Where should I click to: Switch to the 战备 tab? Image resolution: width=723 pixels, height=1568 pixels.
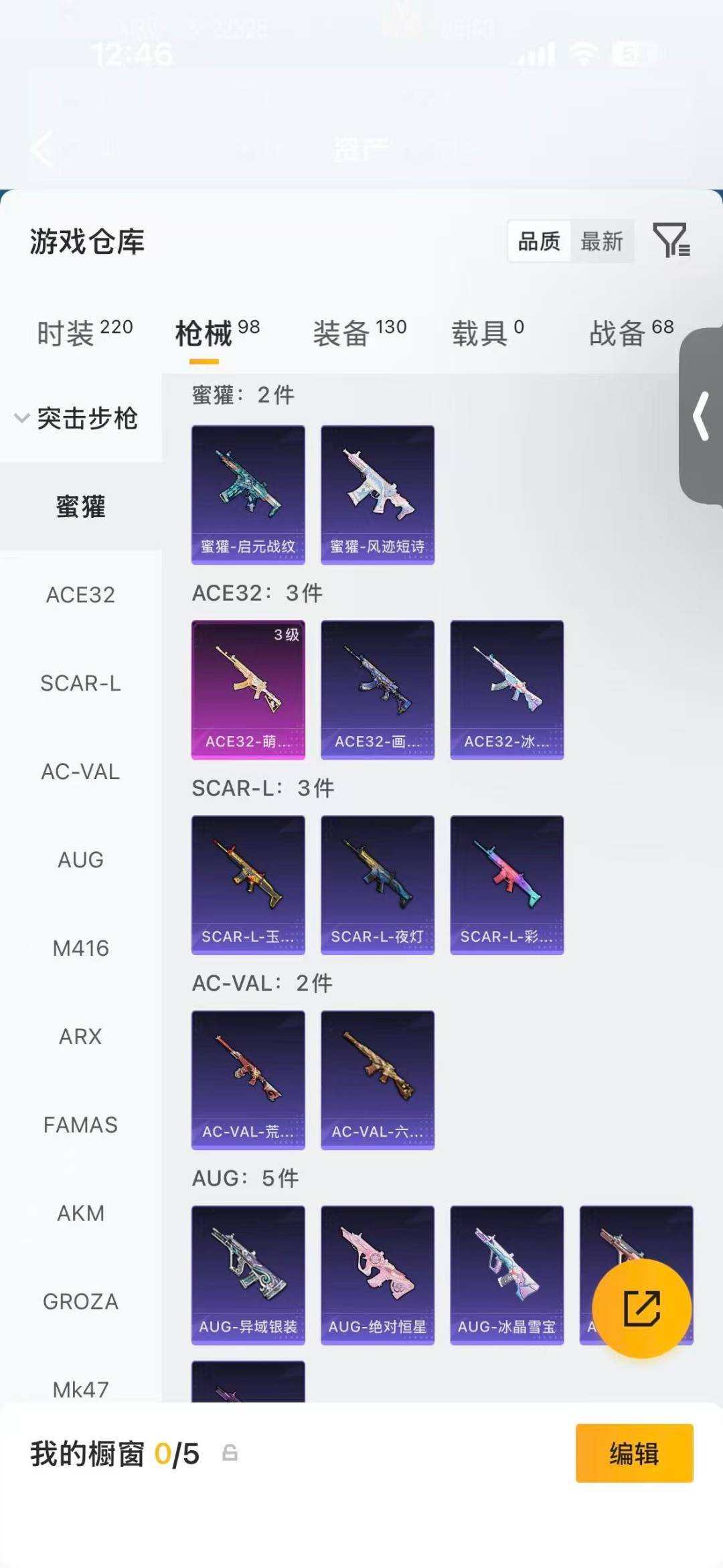point(631,332)
